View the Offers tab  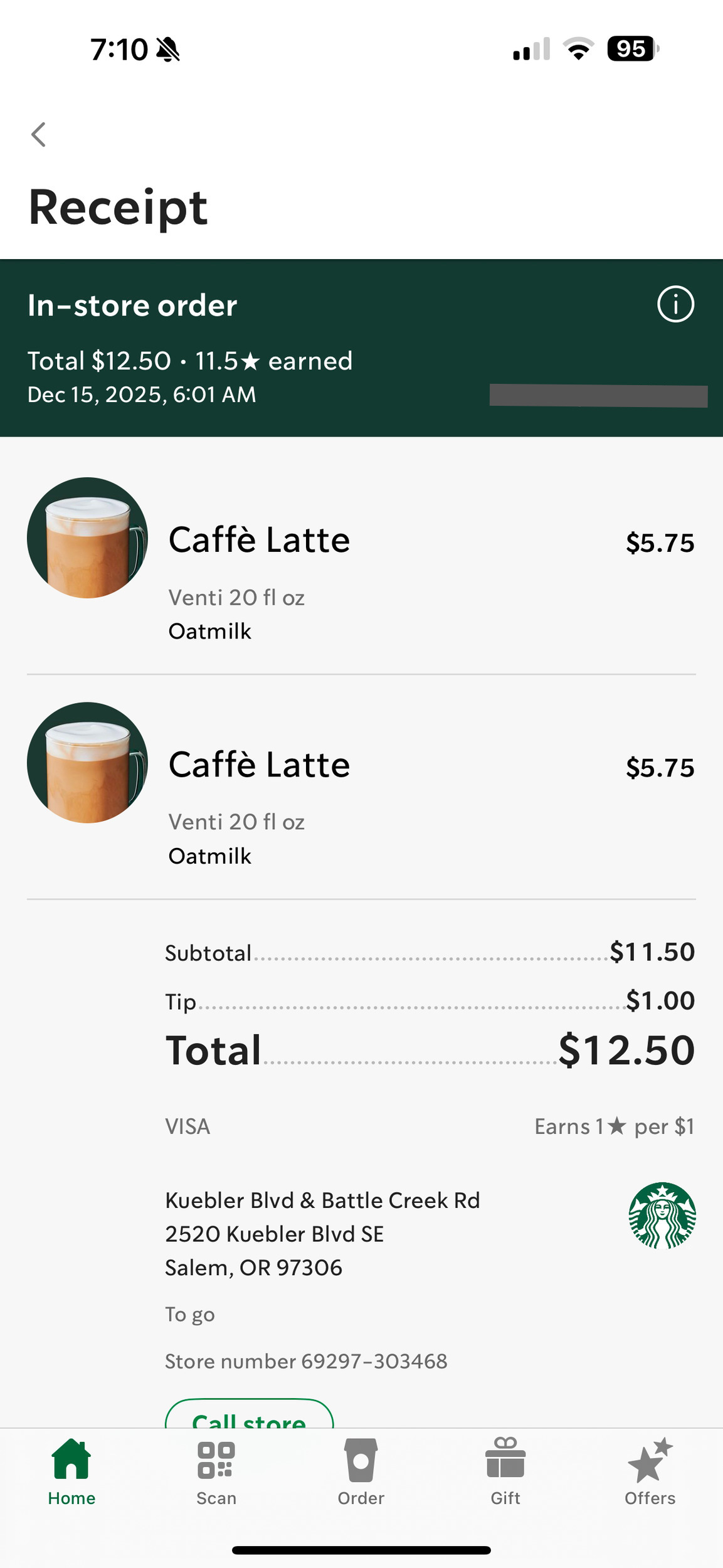[x=650, y=1471]
